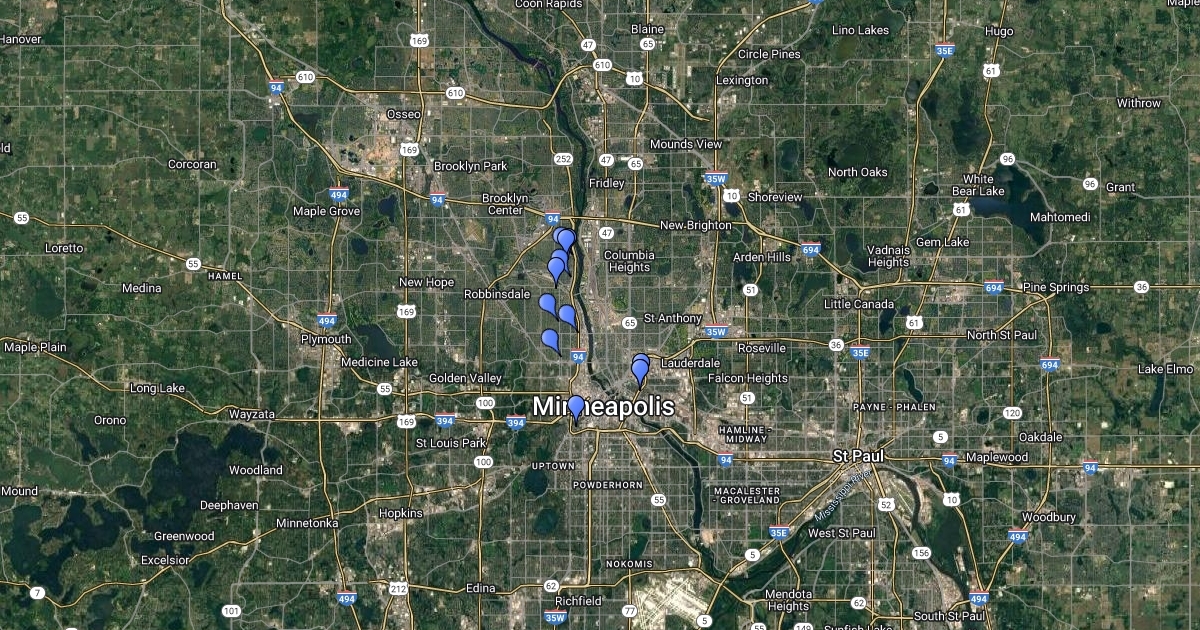Viewport: 1200px width, 630px height.
Task: Tap the pin covering the Minneapolis label
Action: 575,408
